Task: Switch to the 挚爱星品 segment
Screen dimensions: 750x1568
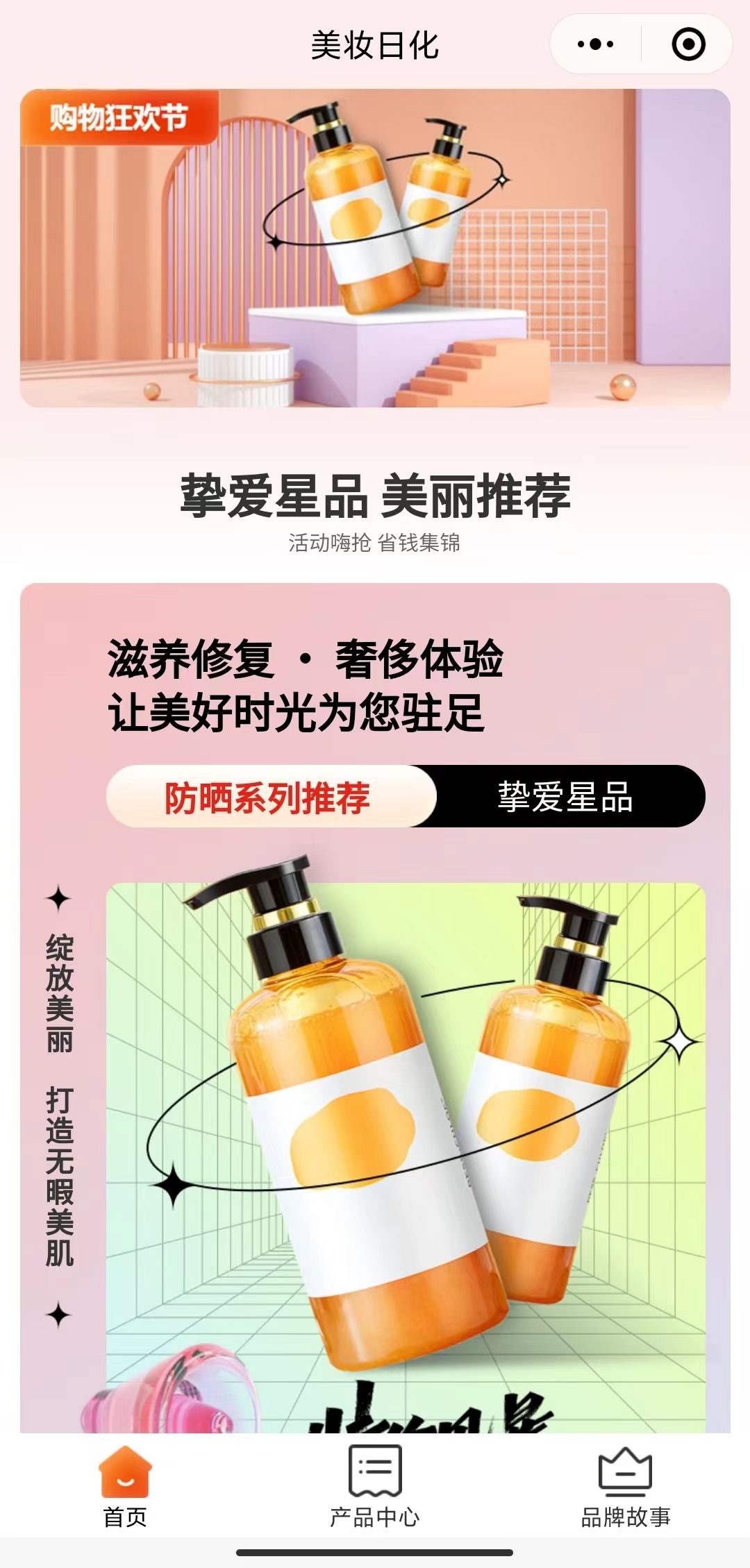Action: [x=566, y=797]
